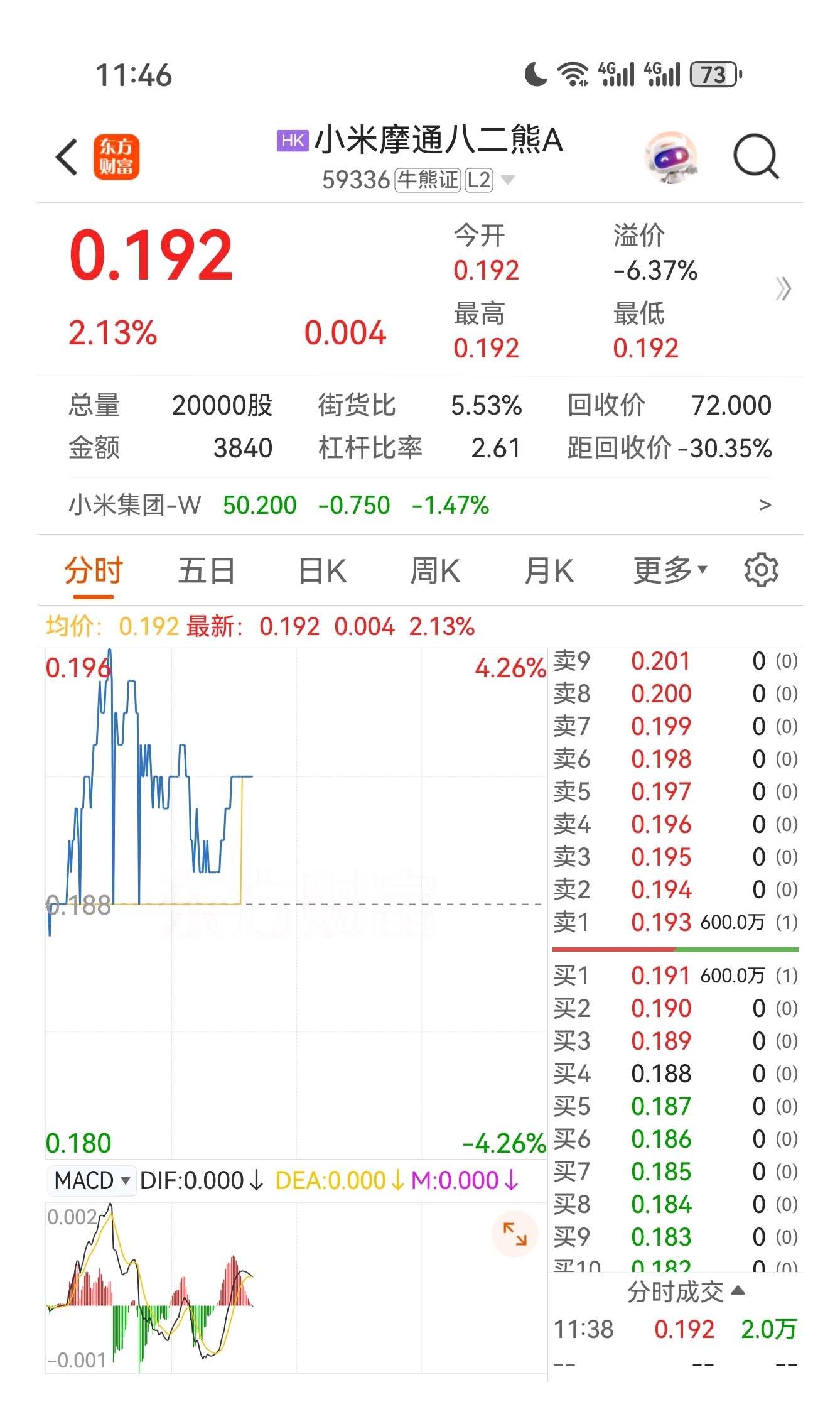Expand more quote fields via double-arrow chevron

coord(782,288)
